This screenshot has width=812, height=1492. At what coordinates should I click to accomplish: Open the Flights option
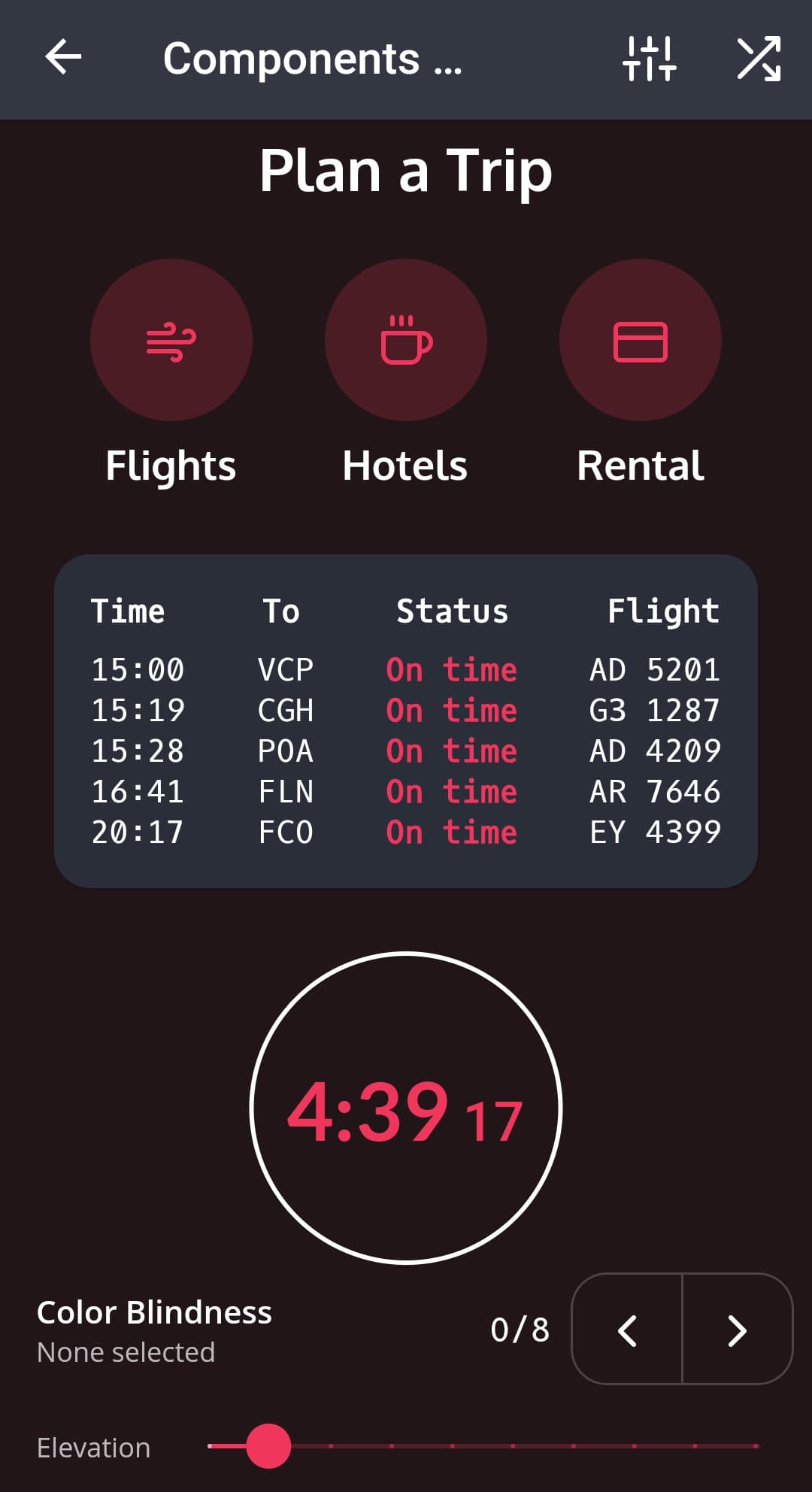pos(171,340)
